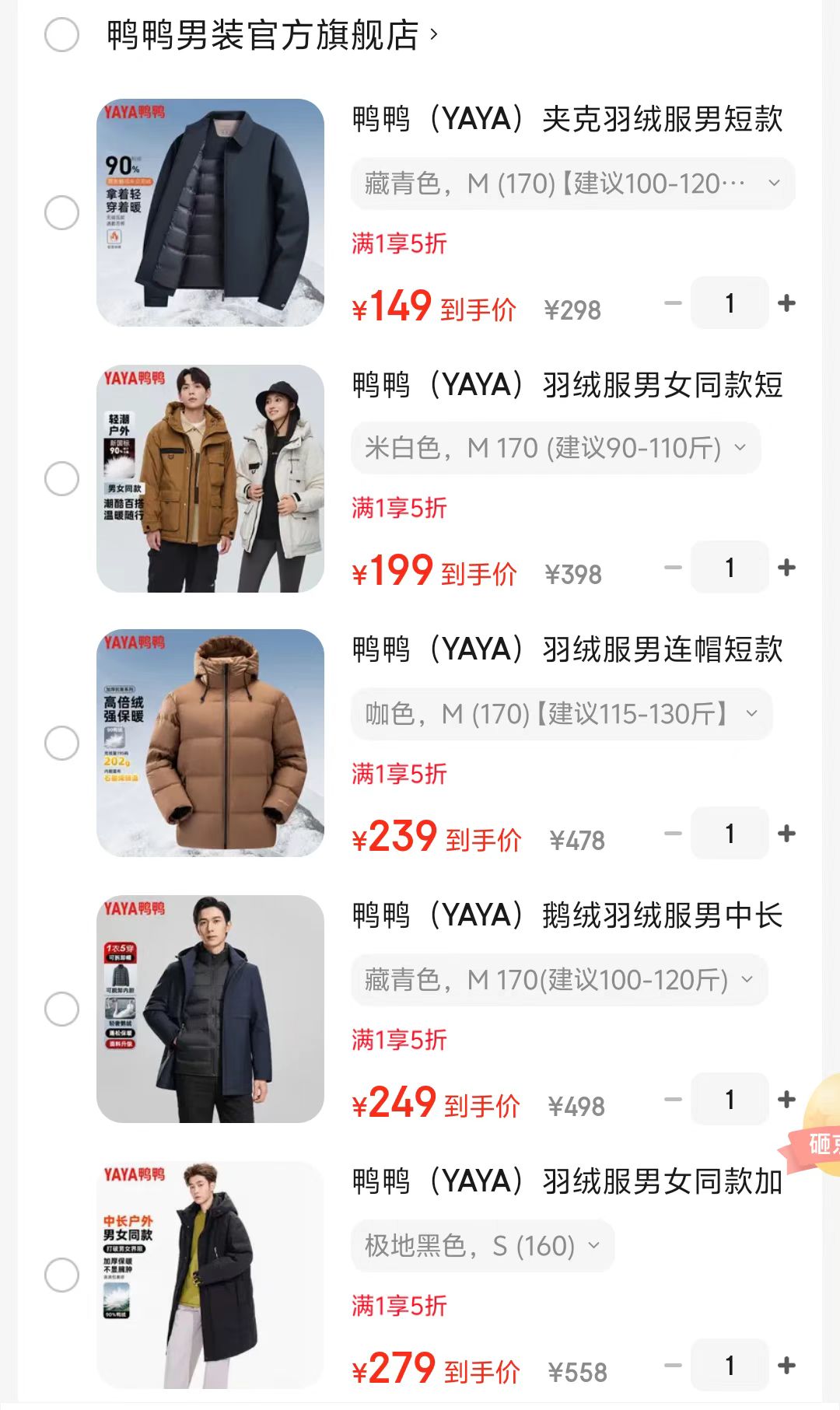This screenshot has height=1410, width=840.
Task: Increase quantity of the ¥149 jacket
Action: pos(786,303)
